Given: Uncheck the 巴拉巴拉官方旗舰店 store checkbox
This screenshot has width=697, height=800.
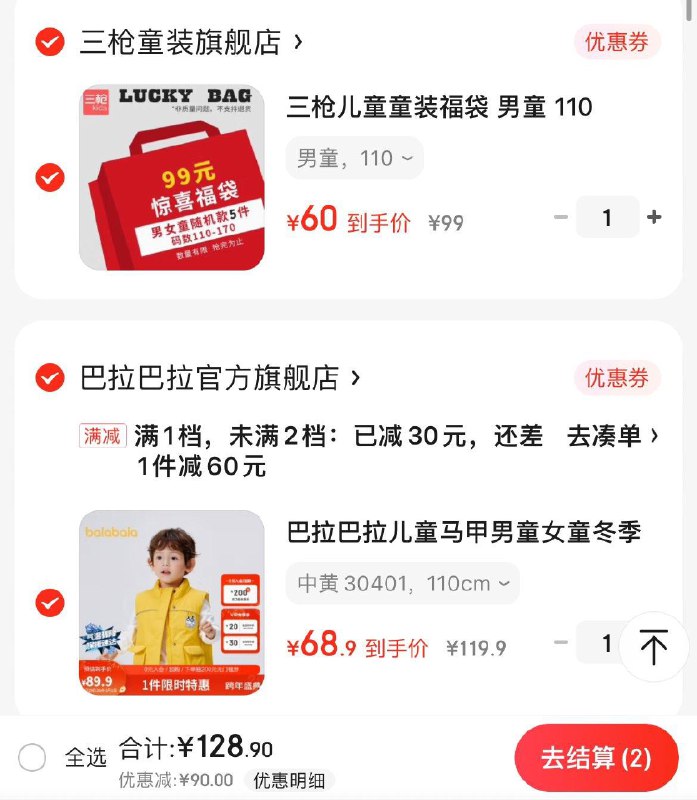Looking at the screenshot, I should 49,378.
